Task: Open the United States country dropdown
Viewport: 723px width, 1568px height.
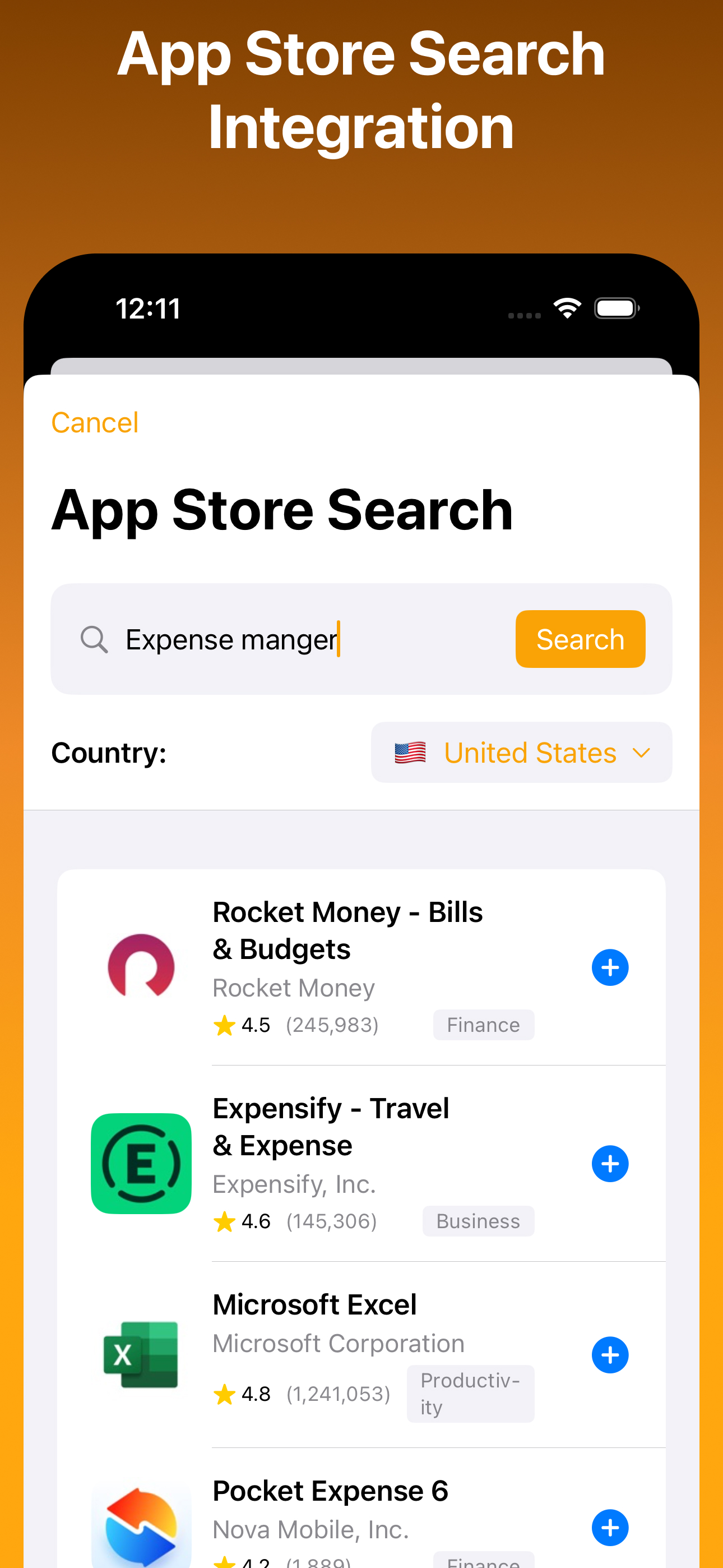Action: pos(522,753)
